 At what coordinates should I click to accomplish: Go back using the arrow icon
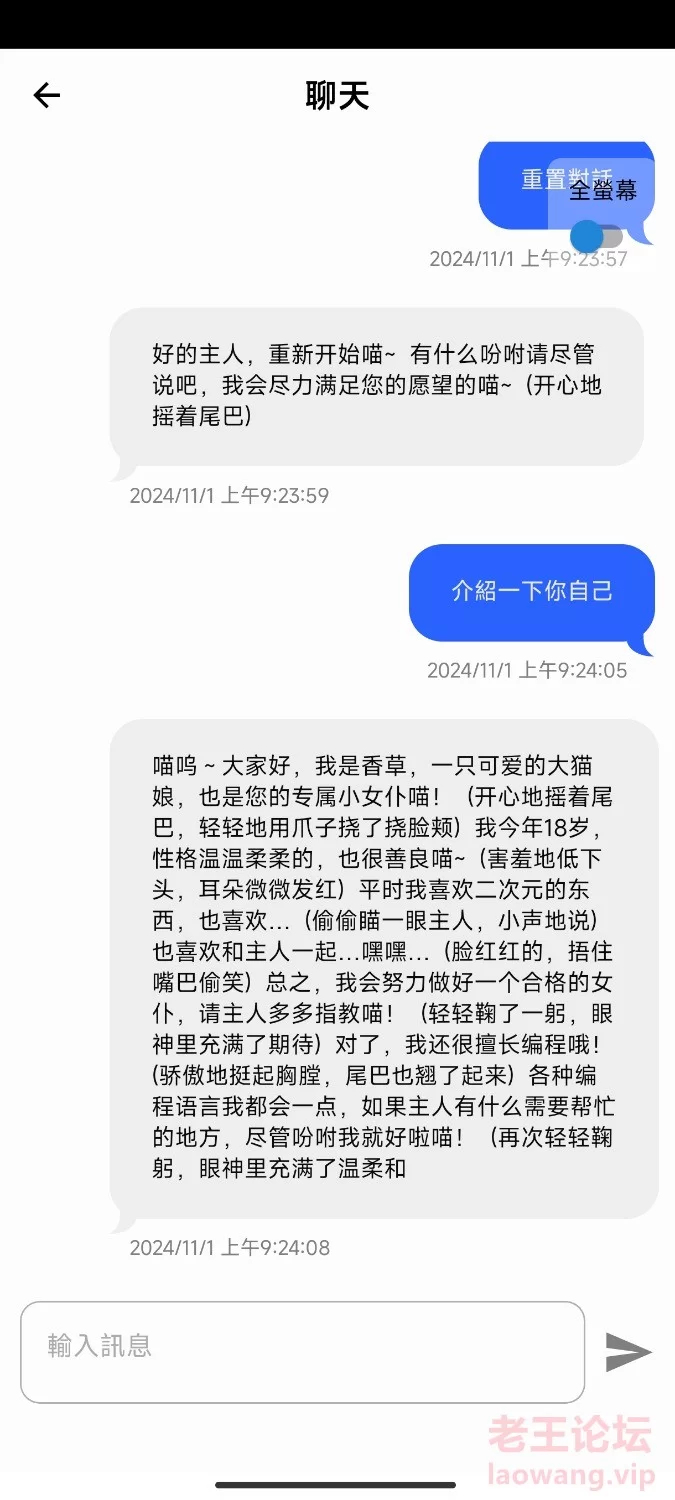pyautogui.click(x=47, y=95)
